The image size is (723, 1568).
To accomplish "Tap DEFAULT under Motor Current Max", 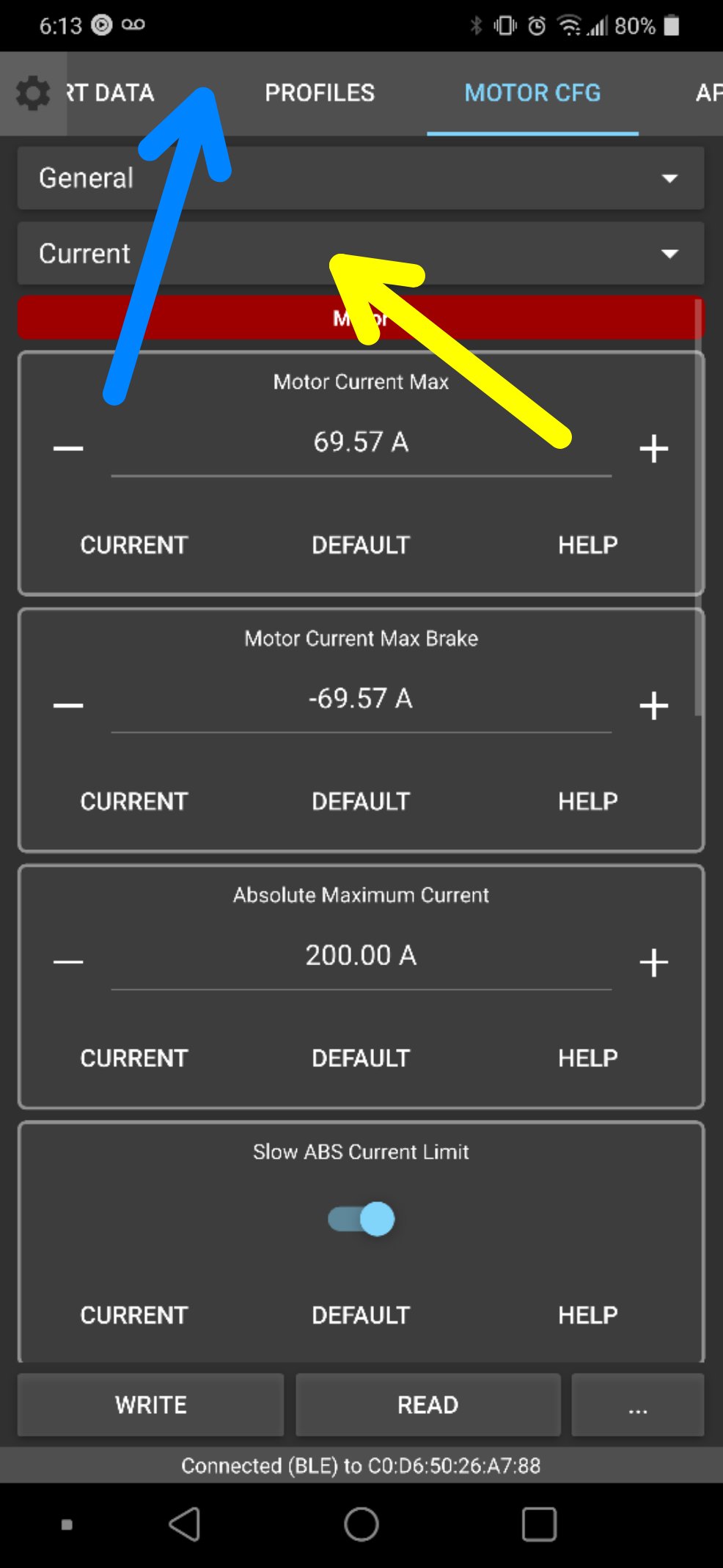I will click(x=361, y=545).
